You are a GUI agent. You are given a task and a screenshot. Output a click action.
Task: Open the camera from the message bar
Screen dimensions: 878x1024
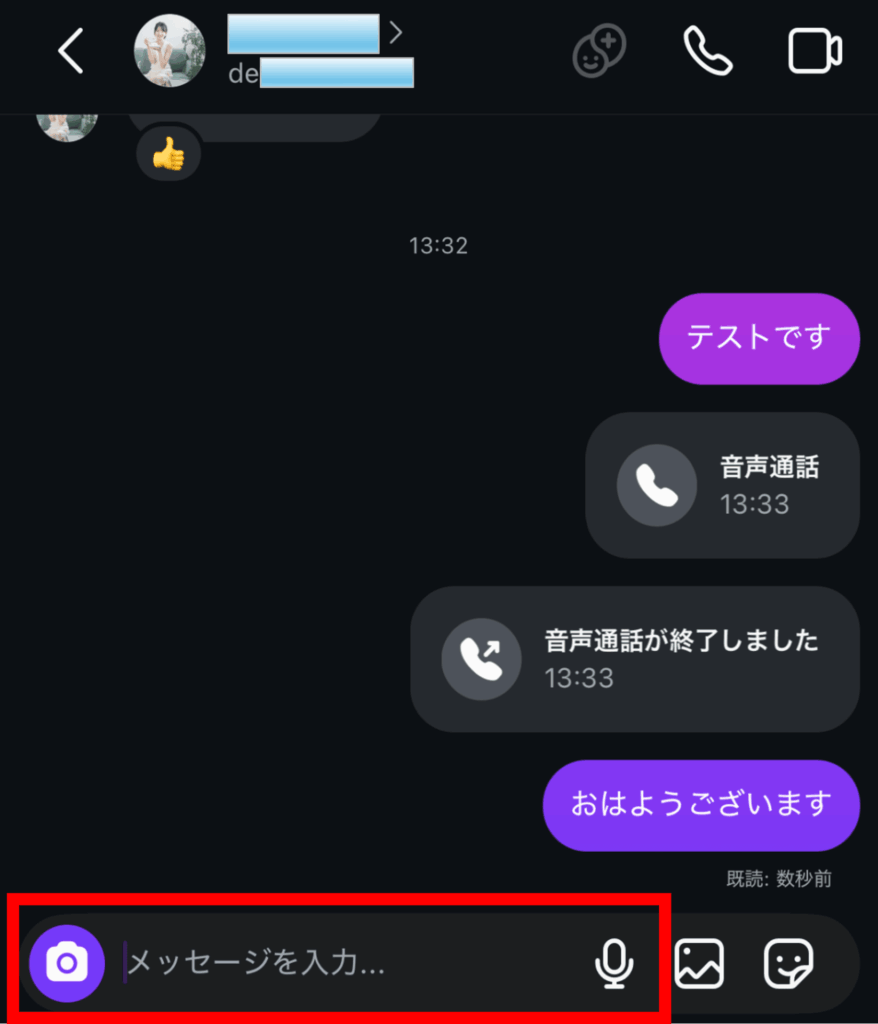67,963
